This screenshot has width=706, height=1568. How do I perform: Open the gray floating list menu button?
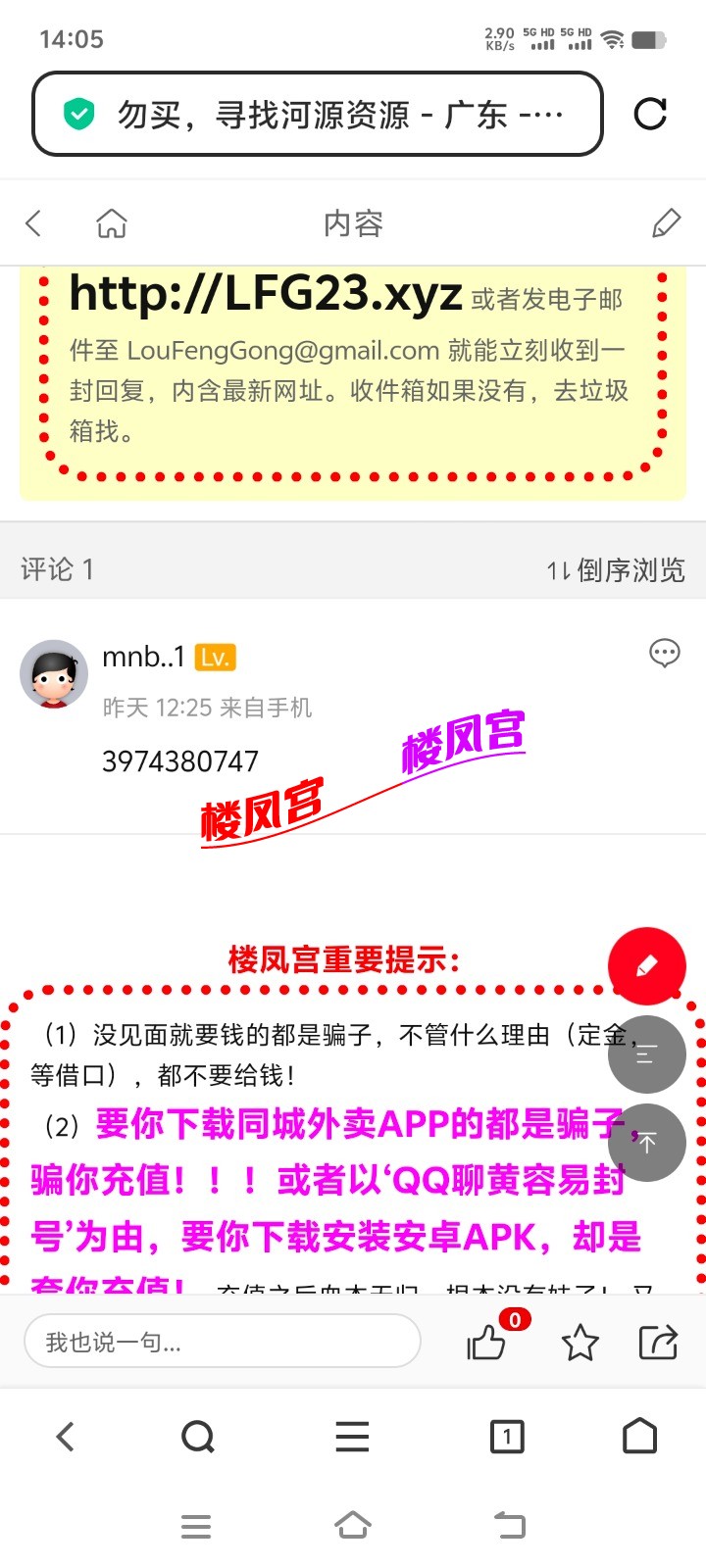(x=646, y=1054)
